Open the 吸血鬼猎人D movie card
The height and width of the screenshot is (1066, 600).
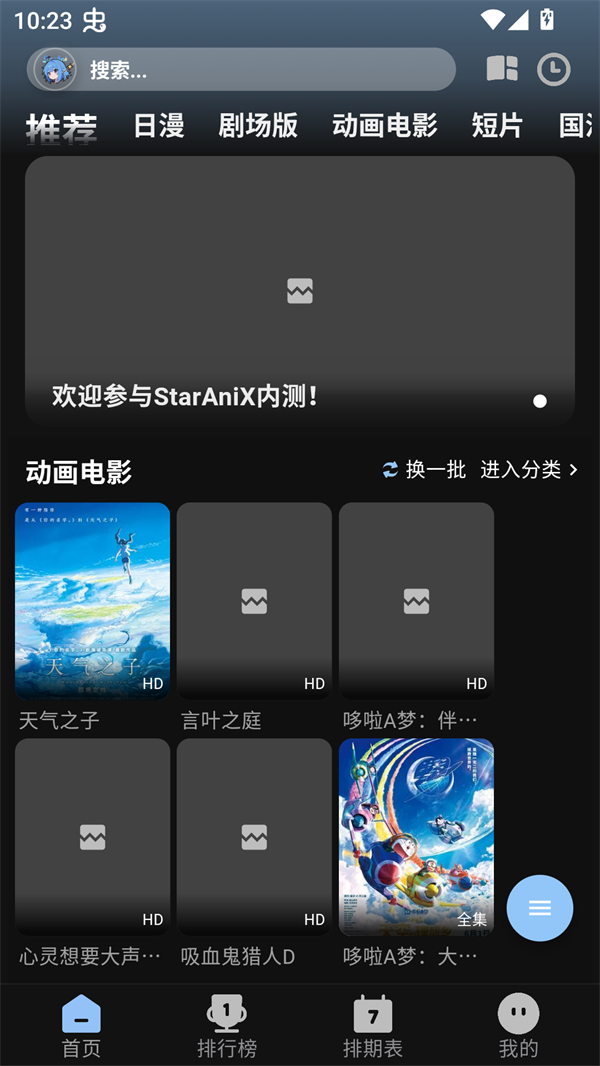tap(254, 837)
